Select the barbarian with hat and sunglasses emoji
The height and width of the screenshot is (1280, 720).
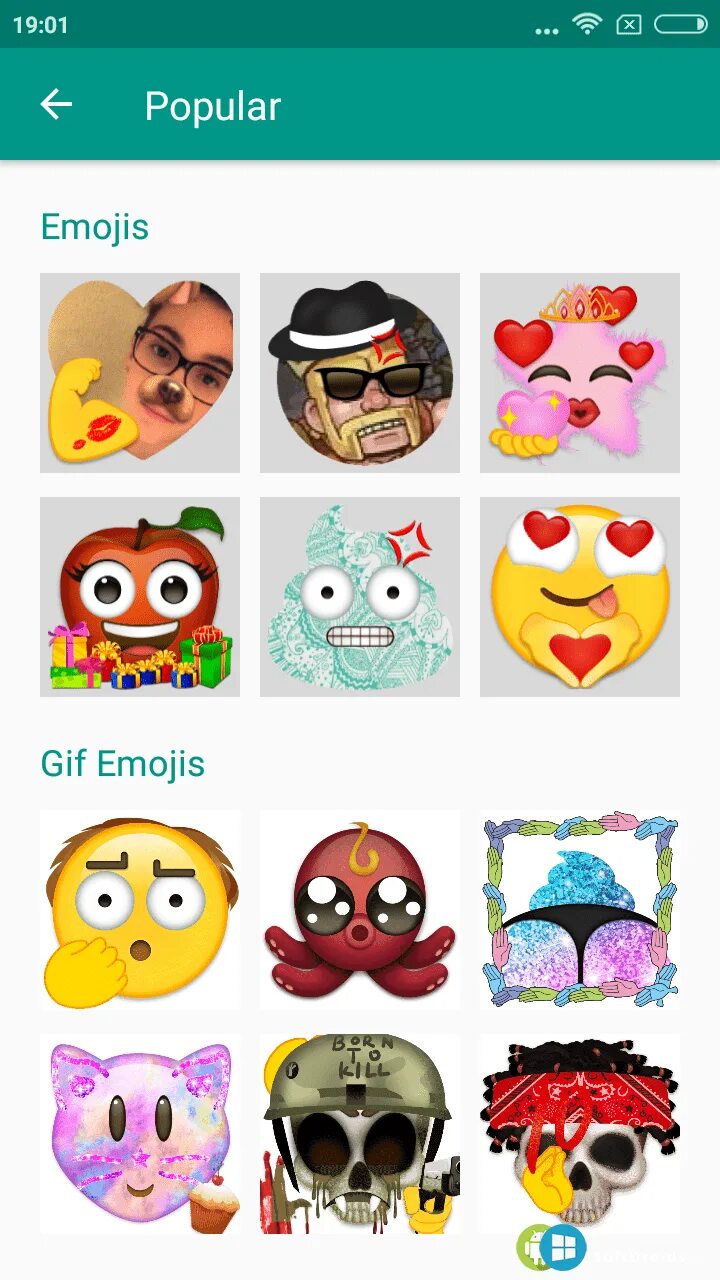(x=360, y=373)
